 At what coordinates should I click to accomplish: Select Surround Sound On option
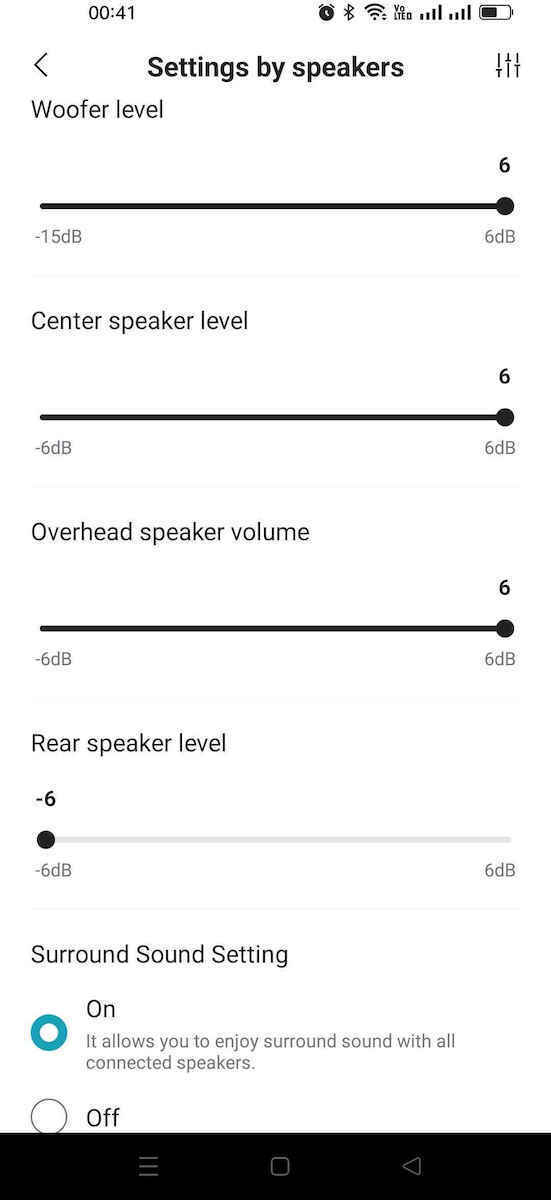point(49,1033)
